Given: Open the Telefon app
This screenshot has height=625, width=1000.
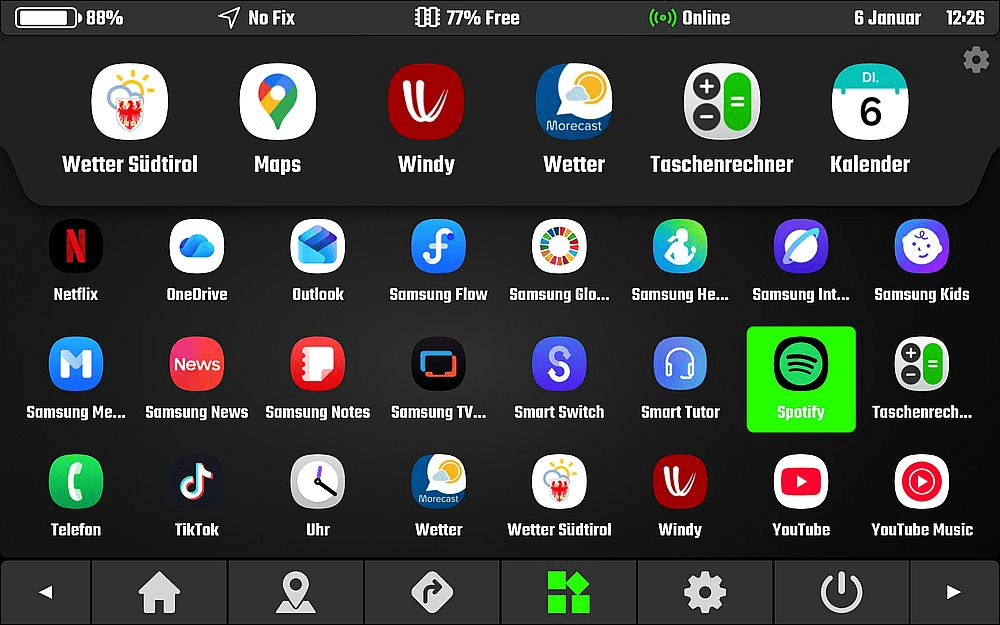Looking at the screenshot, I should click(x=76, y=482).
